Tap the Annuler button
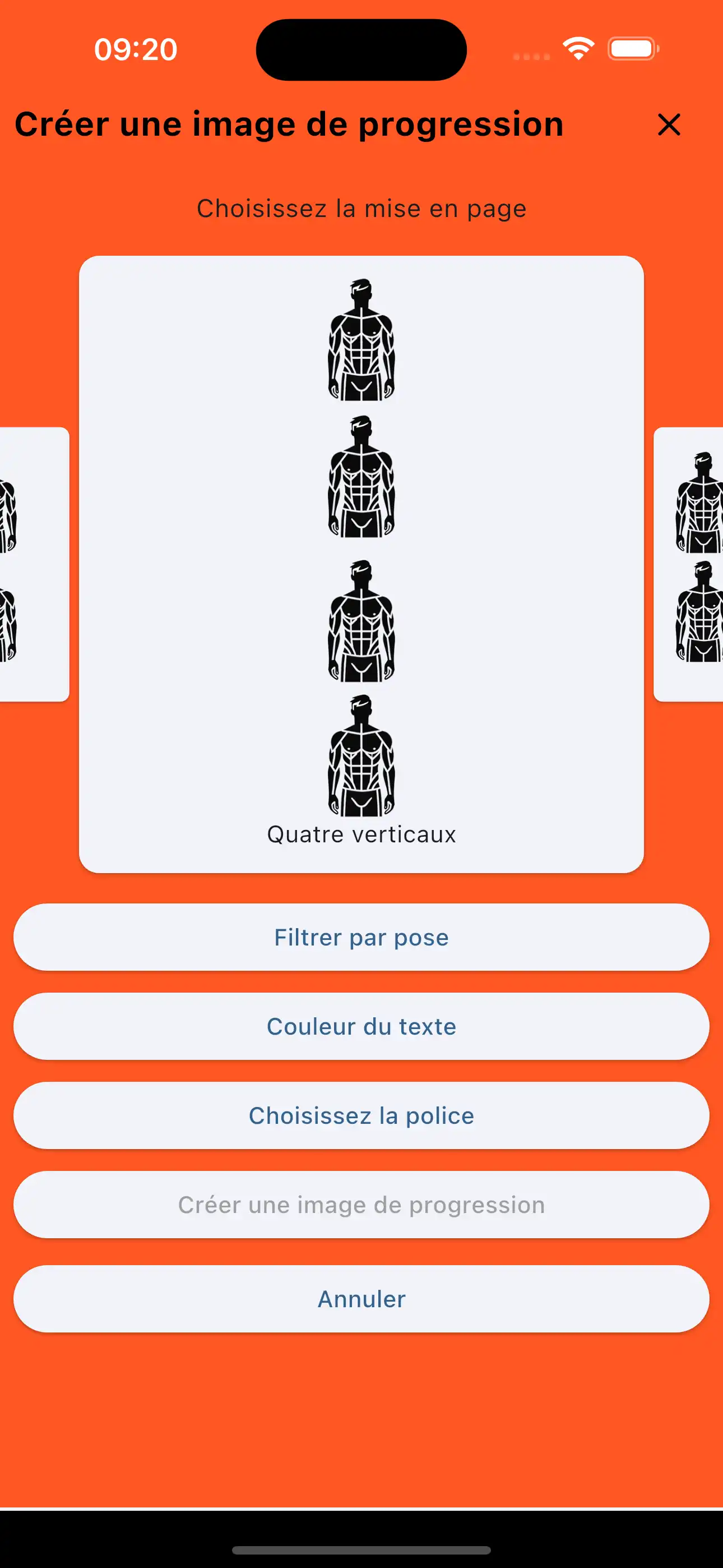723x1568 pixels. pos(361,1298)
